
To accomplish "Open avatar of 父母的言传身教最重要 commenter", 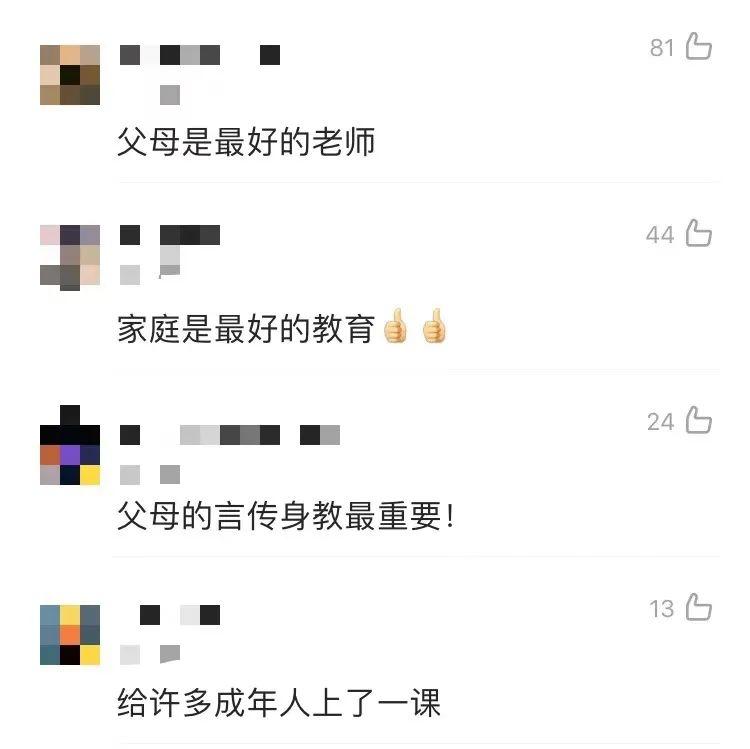I will click(70, 447).
